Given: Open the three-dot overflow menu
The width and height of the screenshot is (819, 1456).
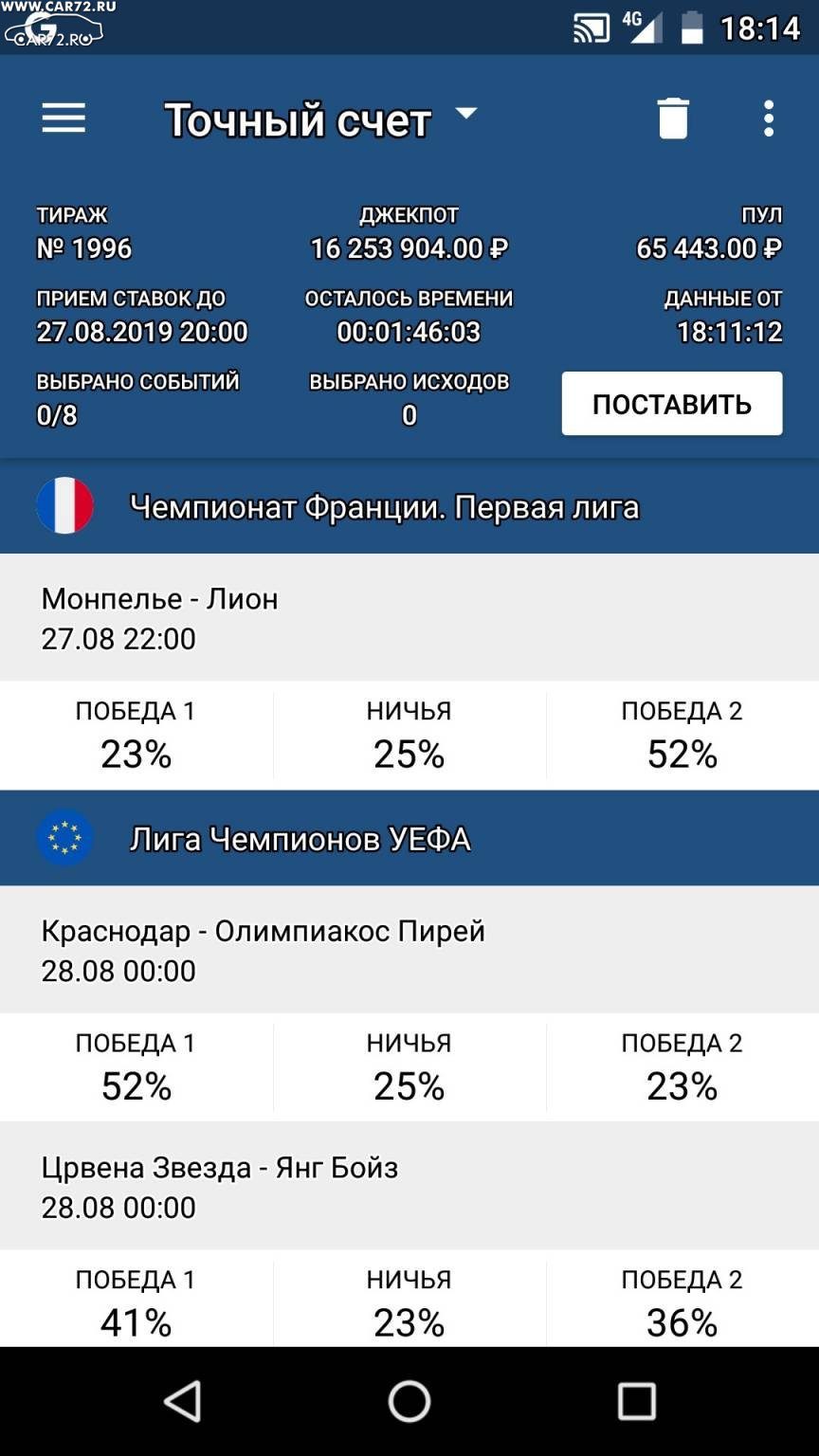Looking at the screenshot, I should [769, 118].
